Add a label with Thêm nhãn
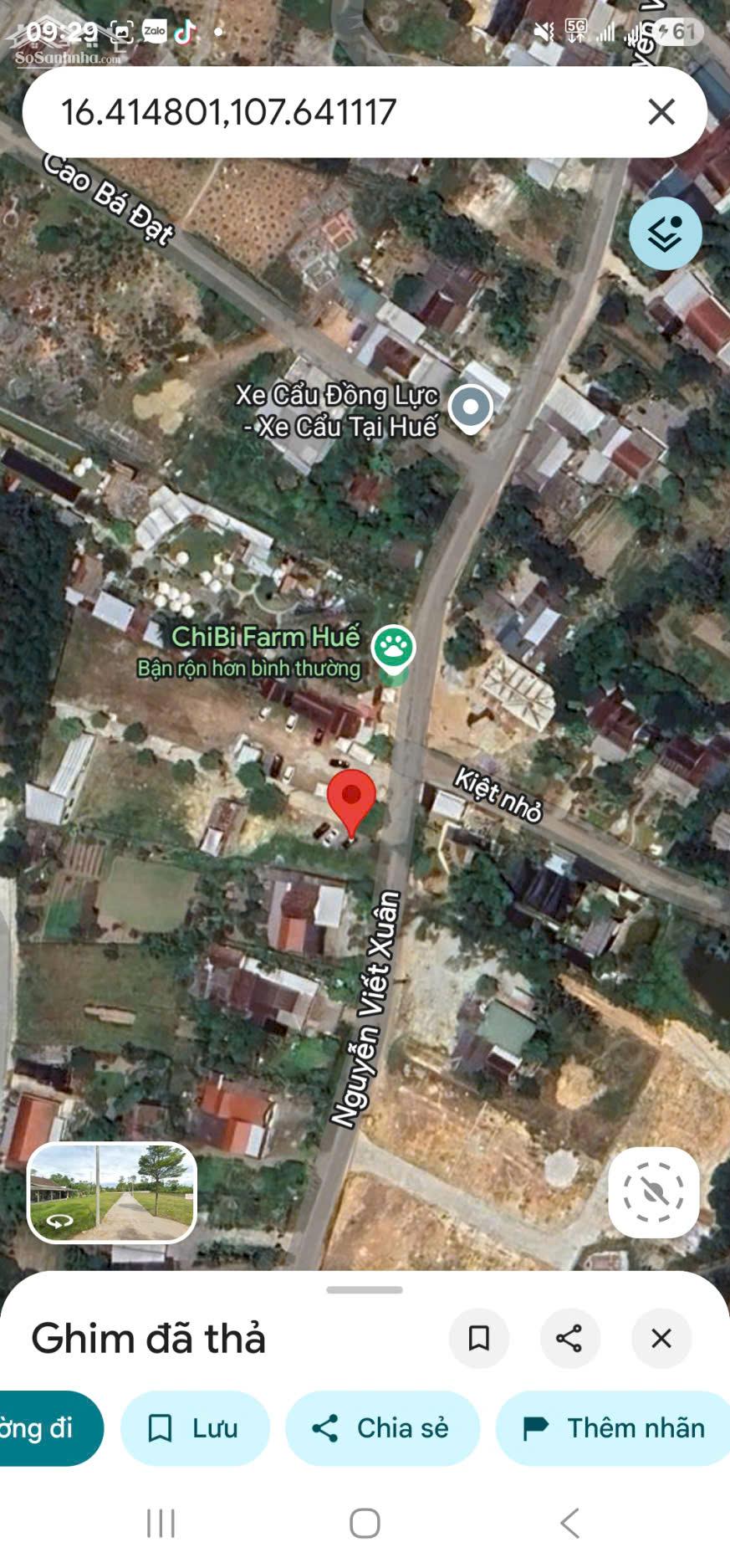Image resolution: width=730 pixels, height=1568 pixels. coord(615,1427)
